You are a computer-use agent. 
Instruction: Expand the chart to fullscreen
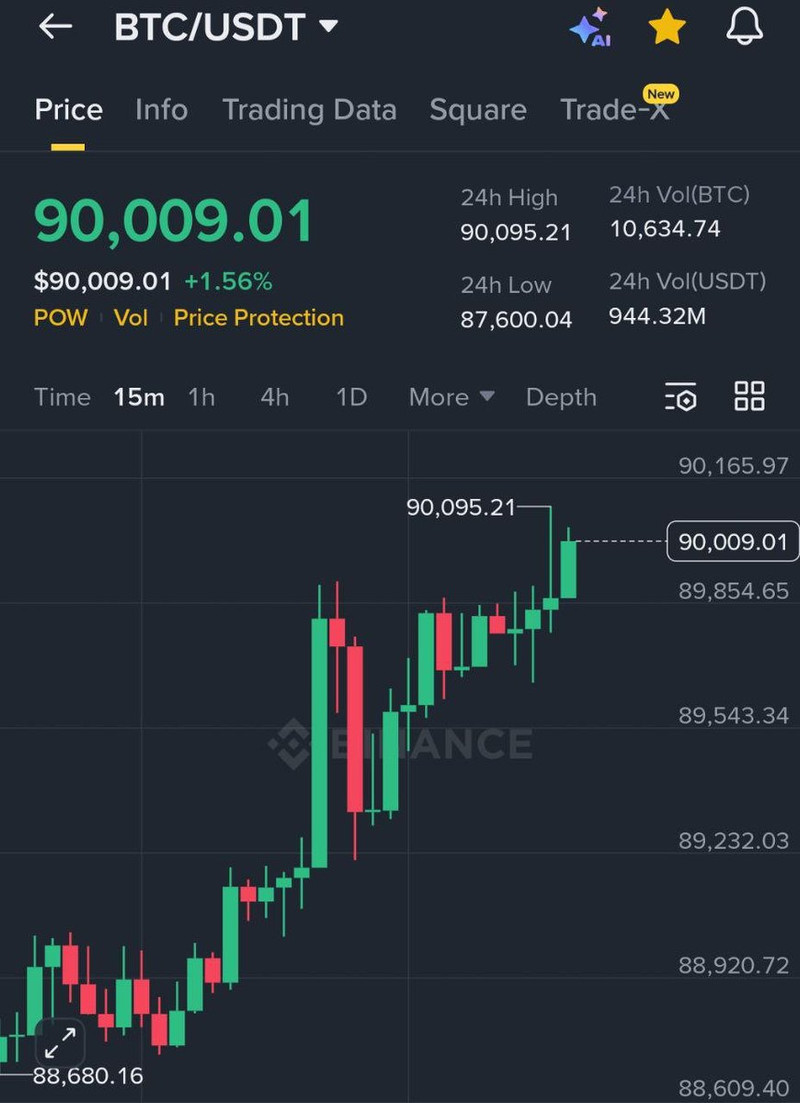tap(60, 1044)
